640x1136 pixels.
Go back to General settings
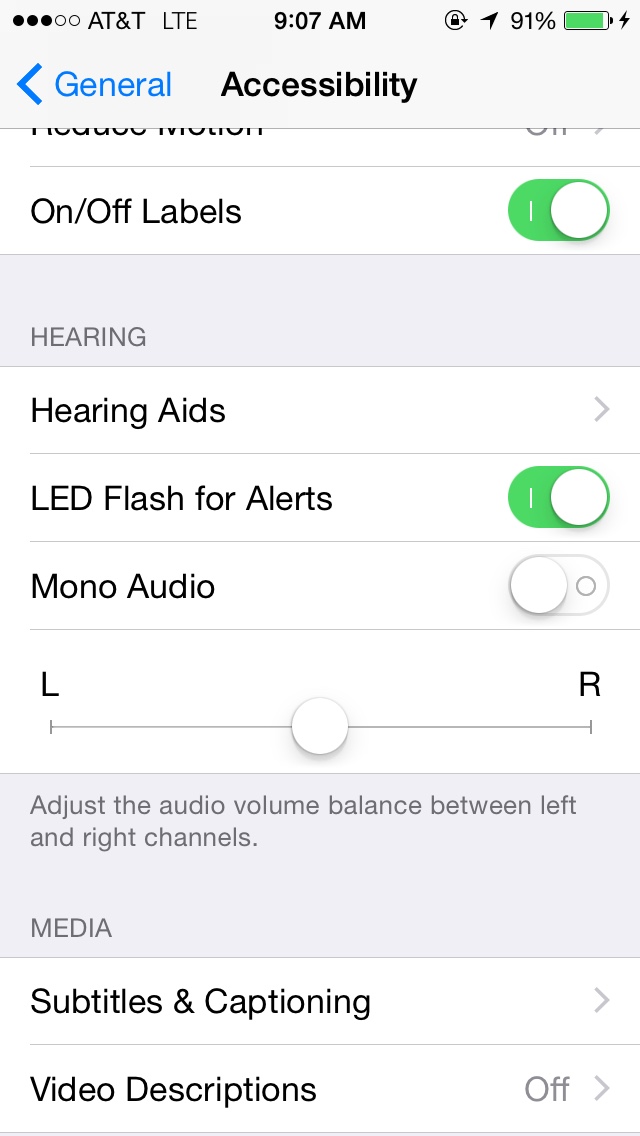pos(95,85)
